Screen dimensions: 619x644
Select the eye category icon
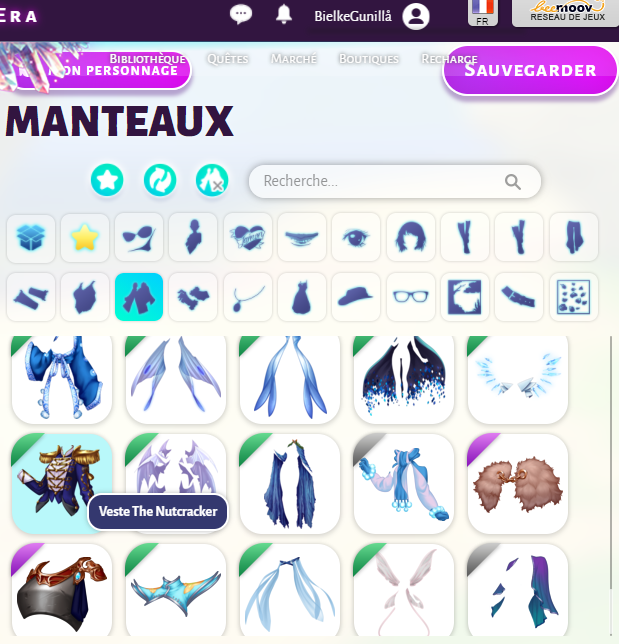pyautogui.click(x=357, y=237)
